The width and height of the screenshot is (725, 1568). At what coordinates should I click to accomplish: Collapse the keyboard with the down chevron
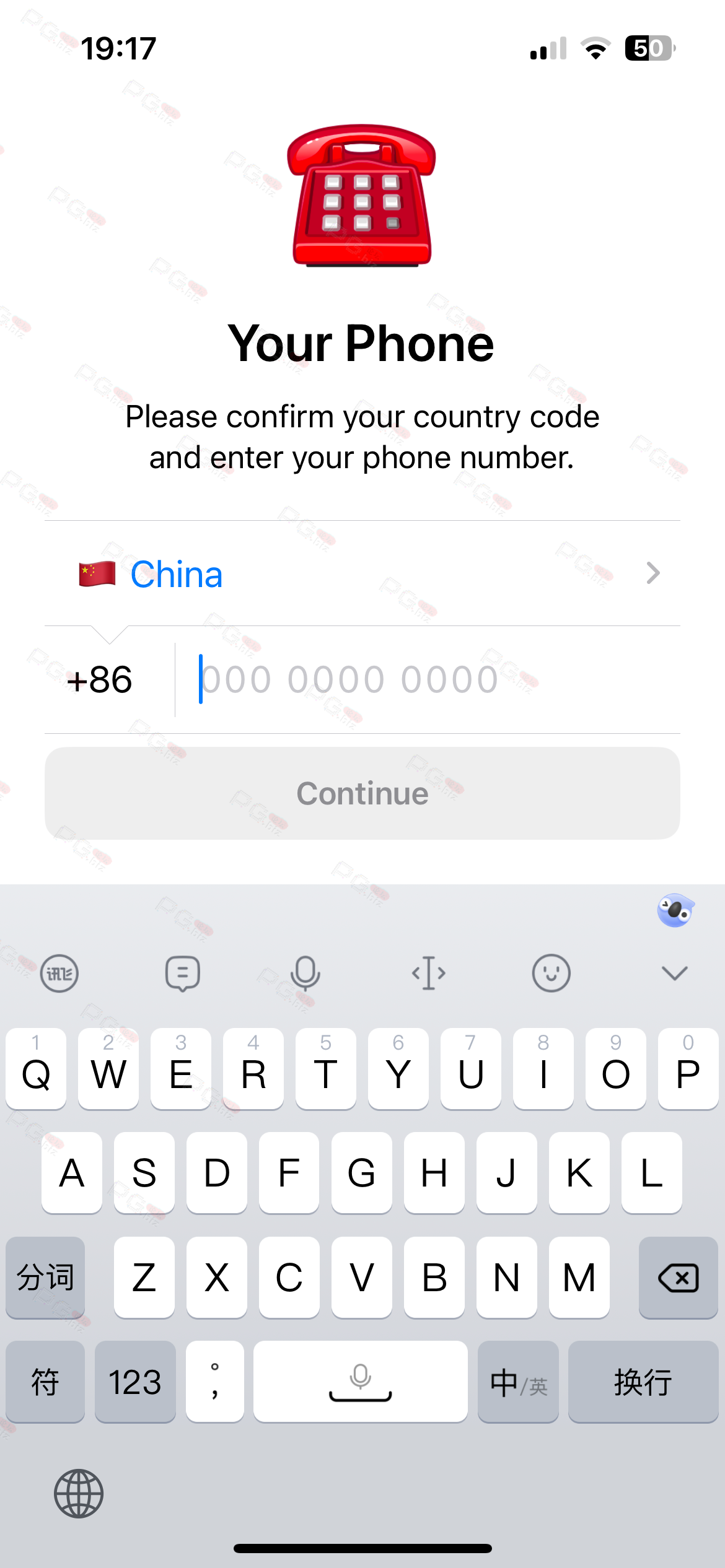(674, 973)
